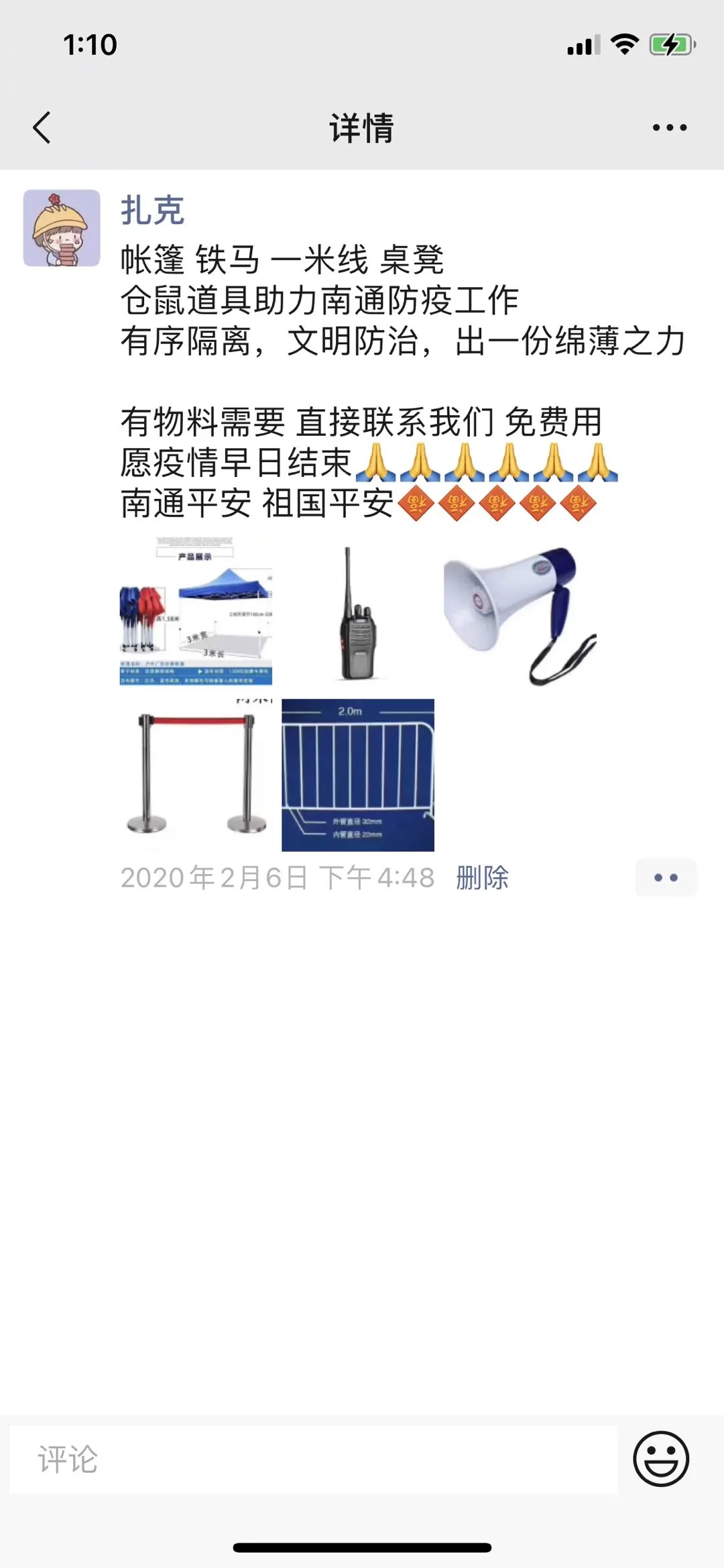Focus the 评论 comment input field
The height and width of the screenshot is (1568, 724).
(x=313, y=1459)
